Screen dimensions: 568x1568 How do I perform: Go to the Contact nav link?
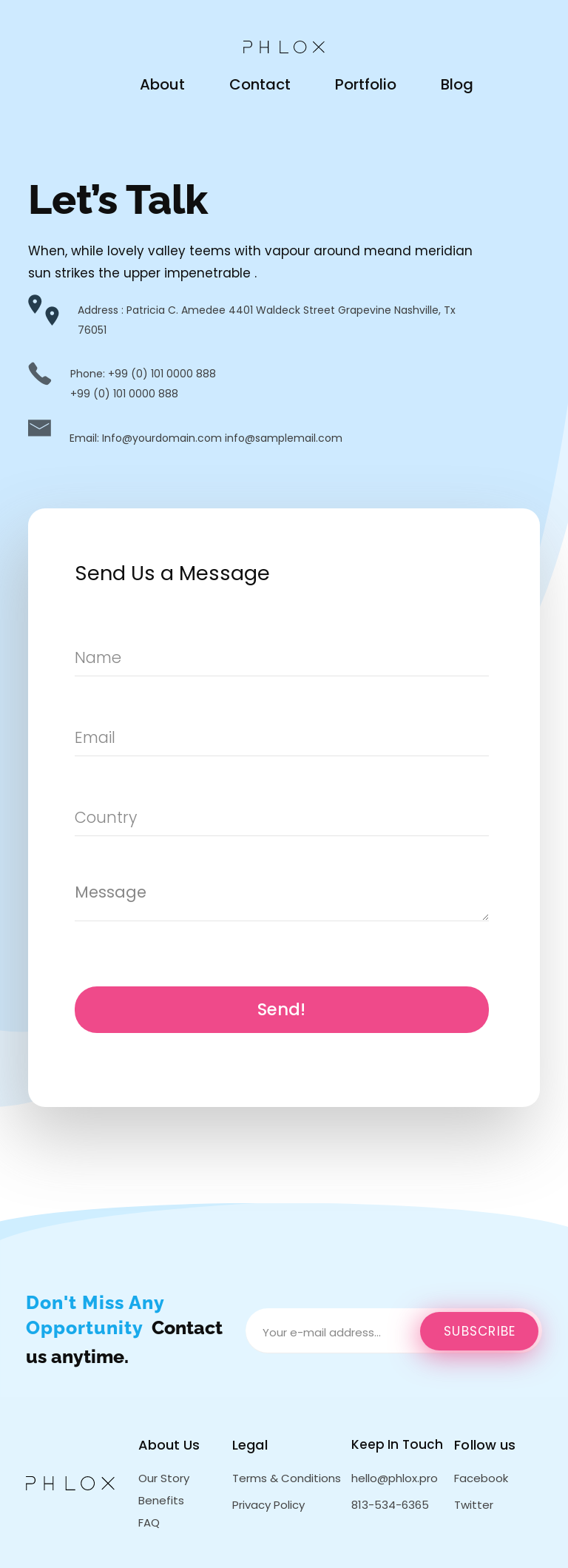coord(260,84)
